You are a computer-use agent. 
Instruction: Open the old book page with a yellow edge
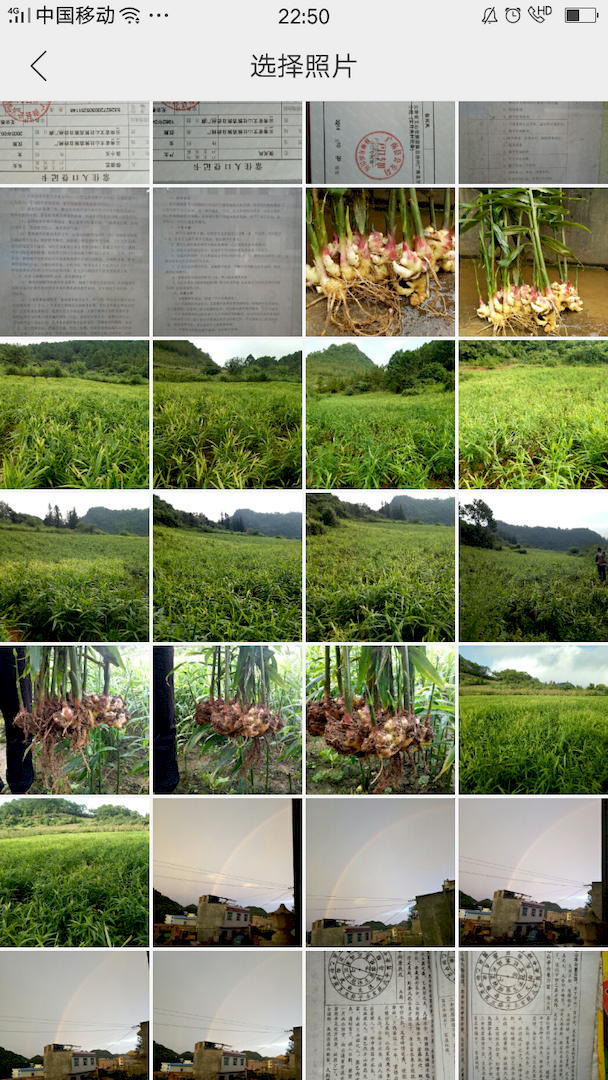tap(533, 1014)
